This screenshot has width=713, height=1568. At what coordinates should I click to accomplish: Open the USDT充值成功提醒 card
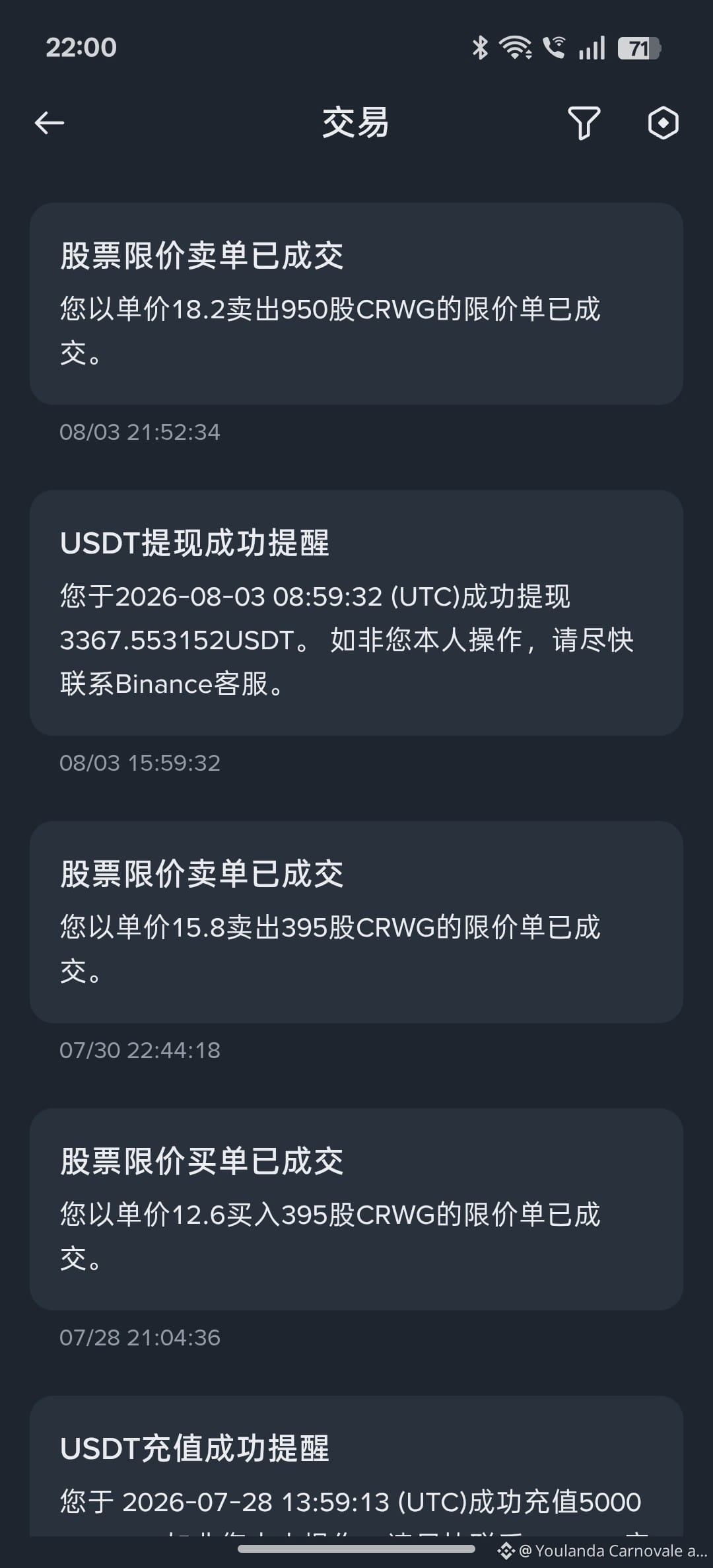[356, 1466]
